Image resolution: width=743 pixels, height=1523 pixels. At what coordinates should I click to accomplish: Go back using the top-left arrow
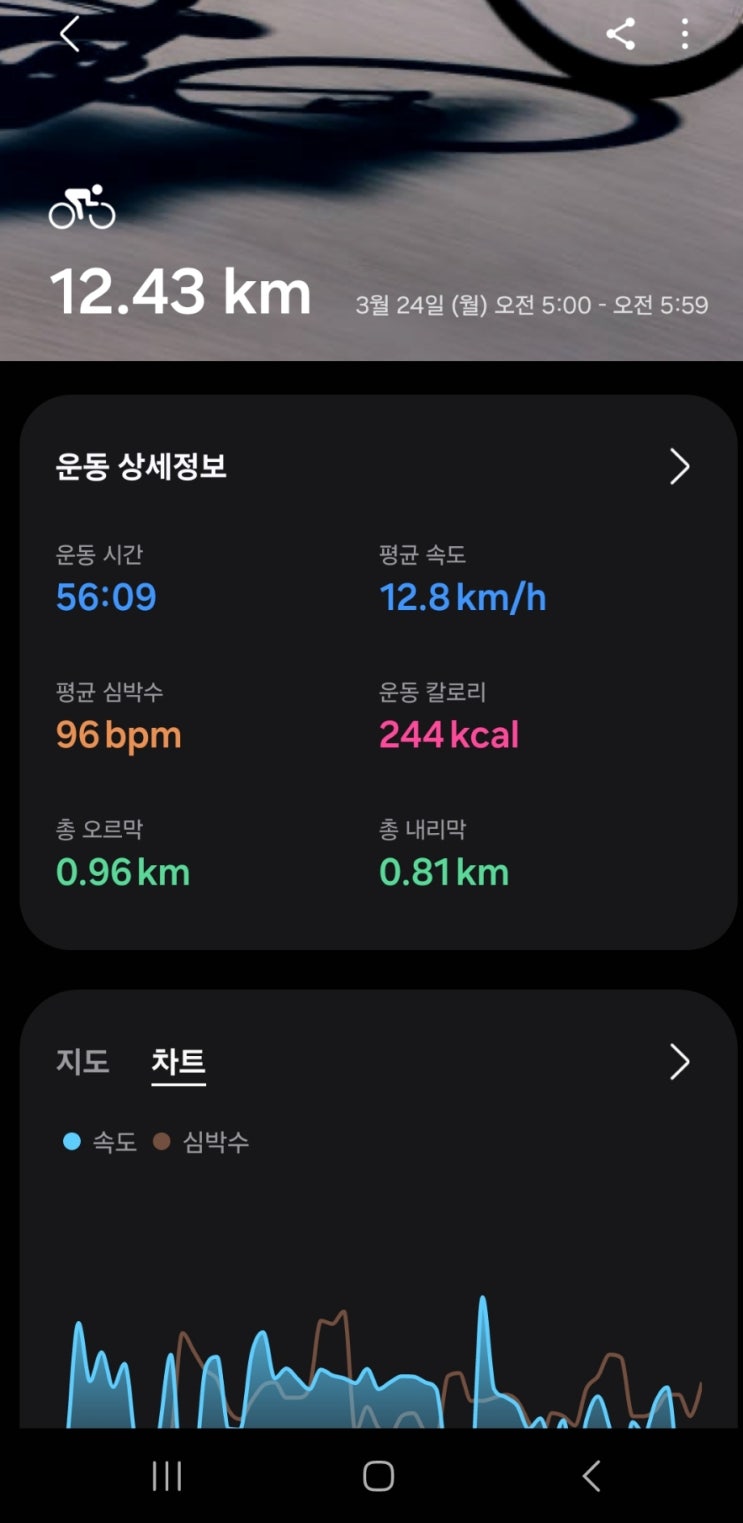[x=69, y=34]
